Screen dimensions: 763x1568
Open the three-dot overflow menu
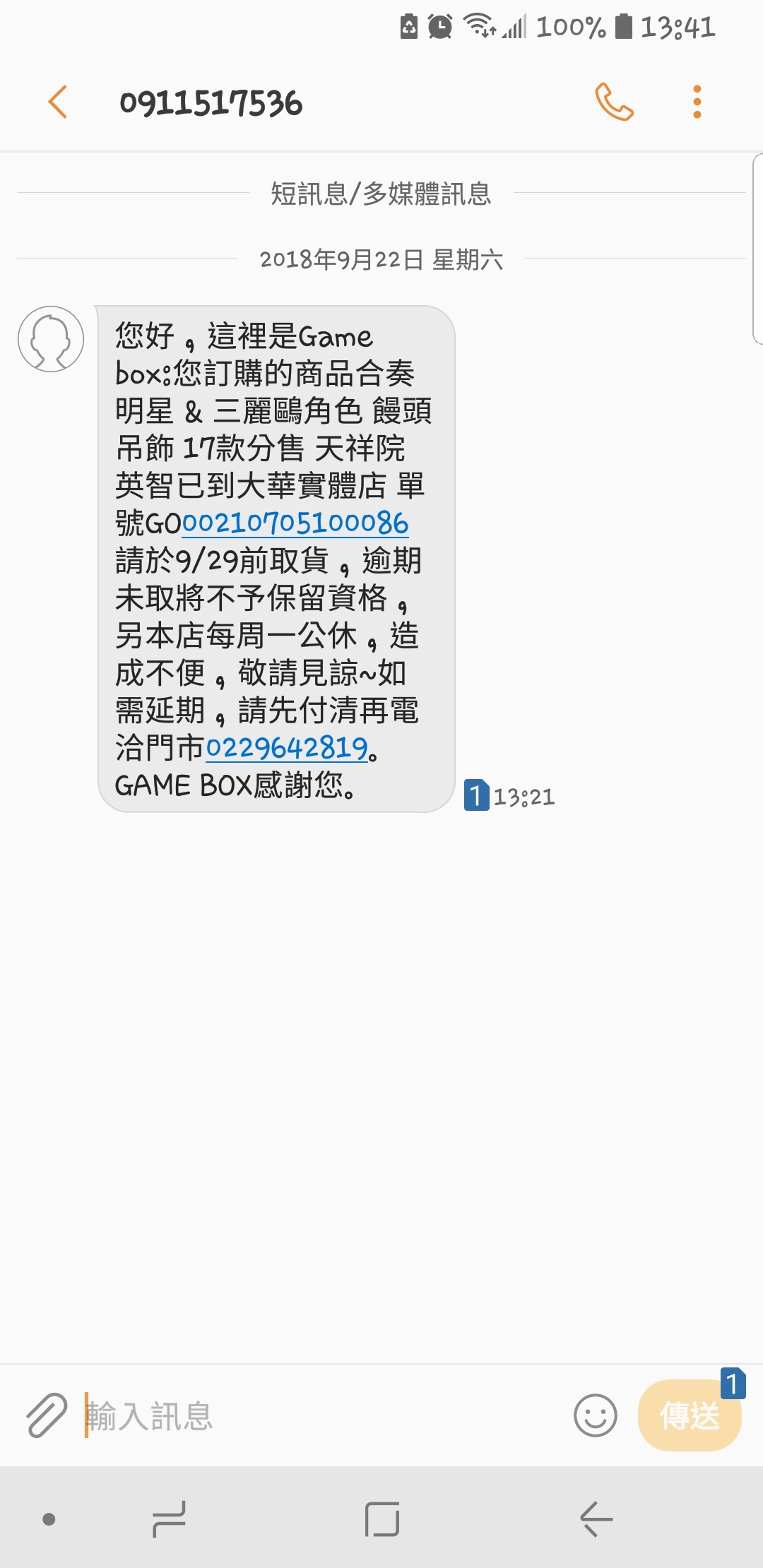697,102
